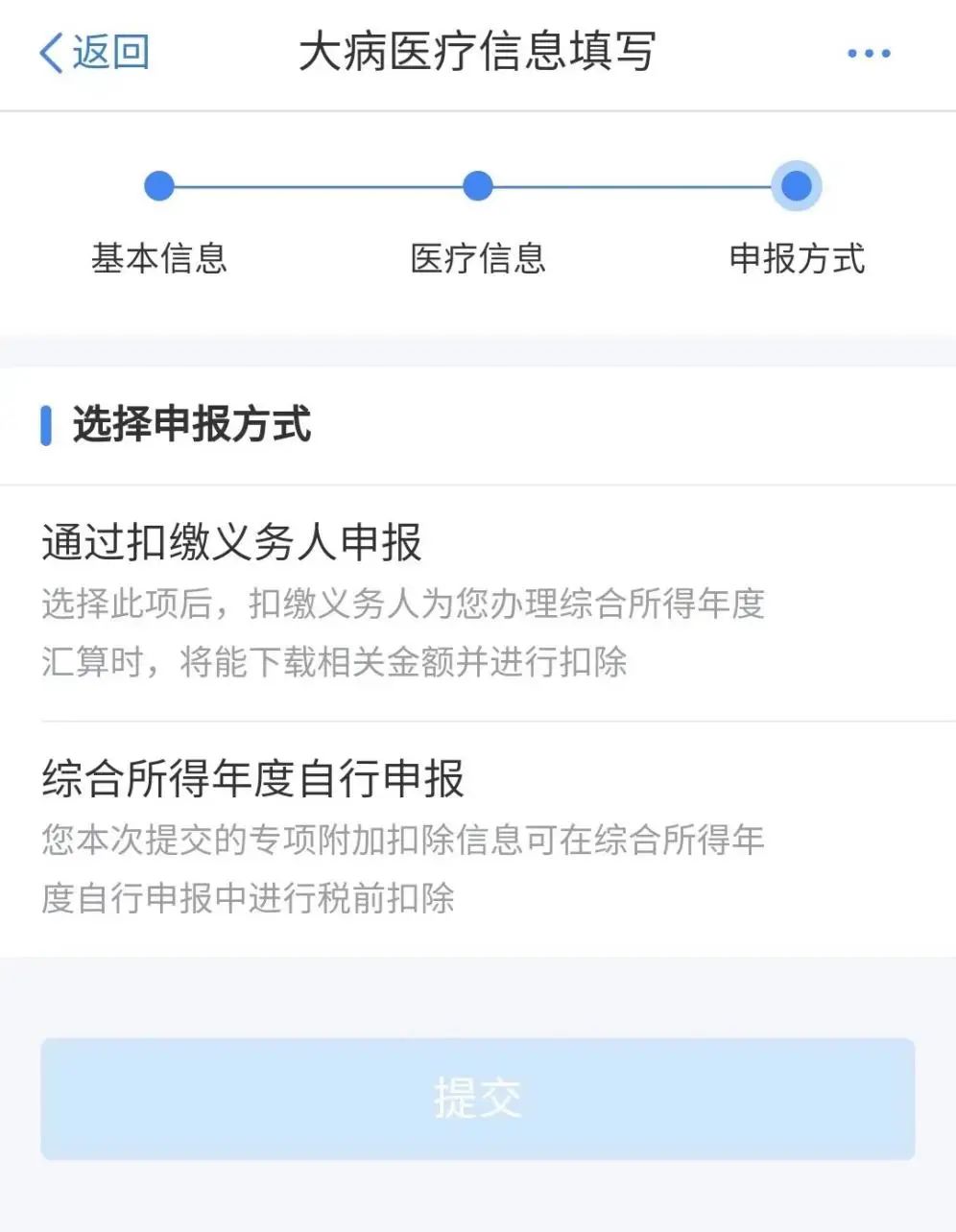956x1232 pixels.
Task: Click the 医疗信息 step circle indicator
Action: click(x=477, y=186)
